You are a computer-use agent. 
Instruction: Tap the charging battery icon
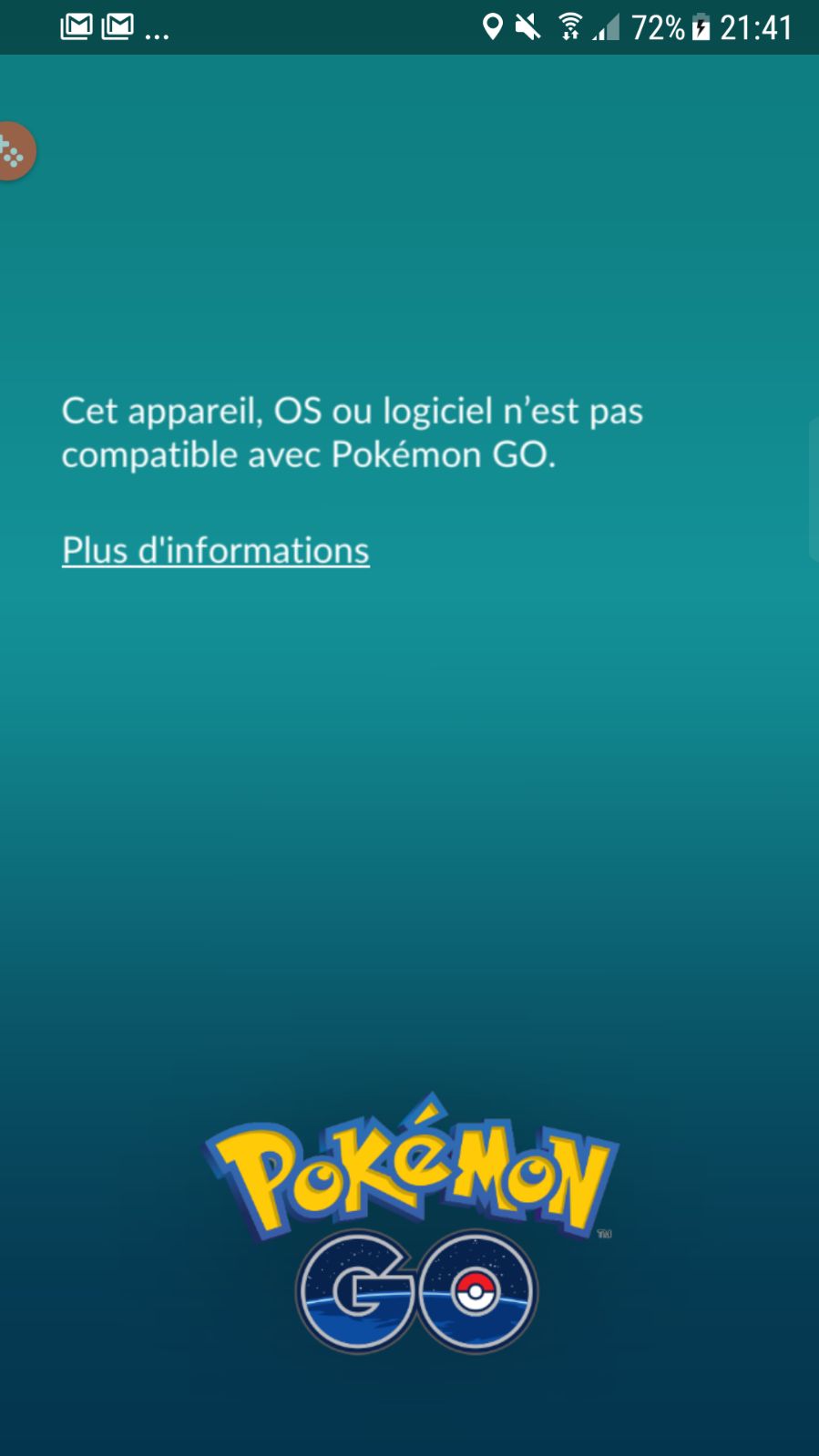pos(699,27)
